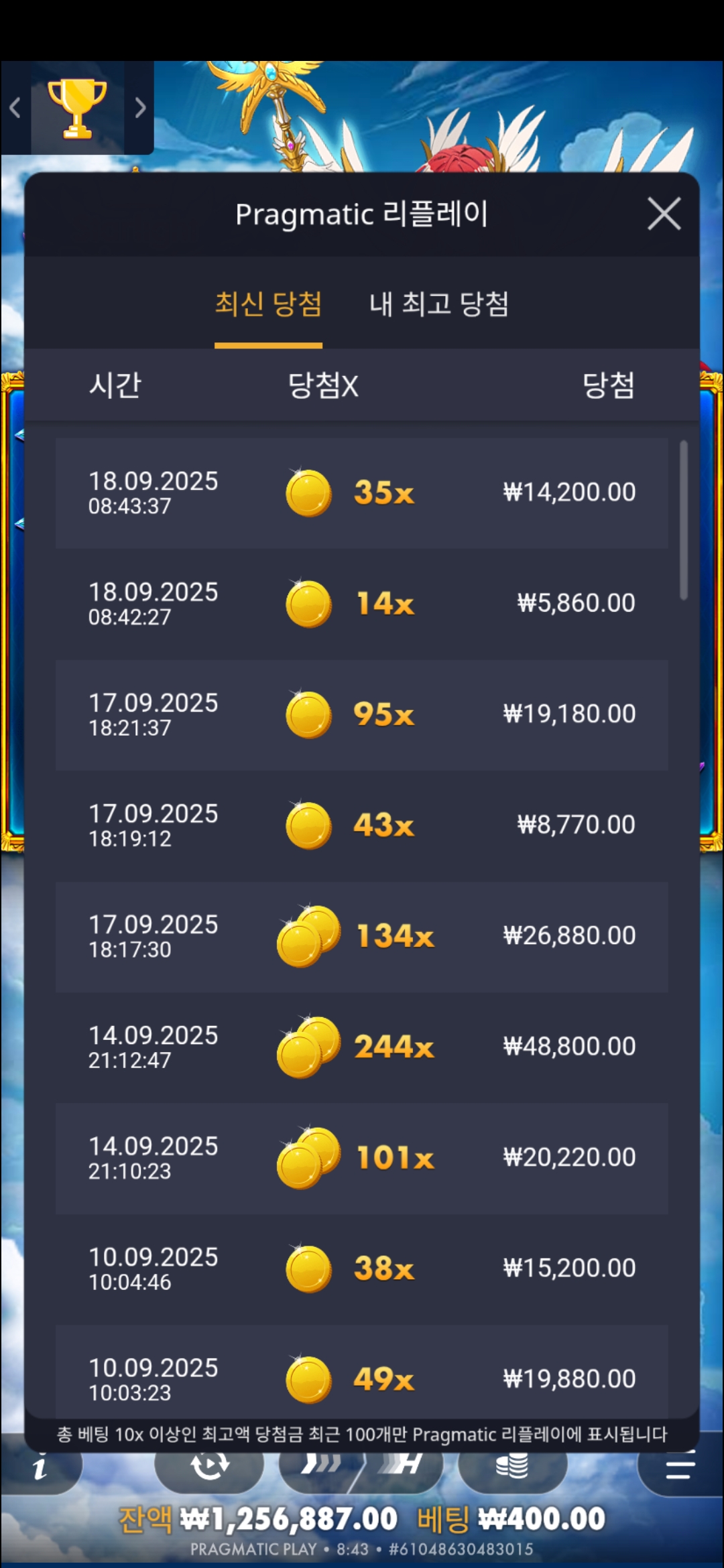Image resolution: width=724 pixels, height=1568 pixels.
Task: View the 101x win replay
Action: tap(362, 1158)
